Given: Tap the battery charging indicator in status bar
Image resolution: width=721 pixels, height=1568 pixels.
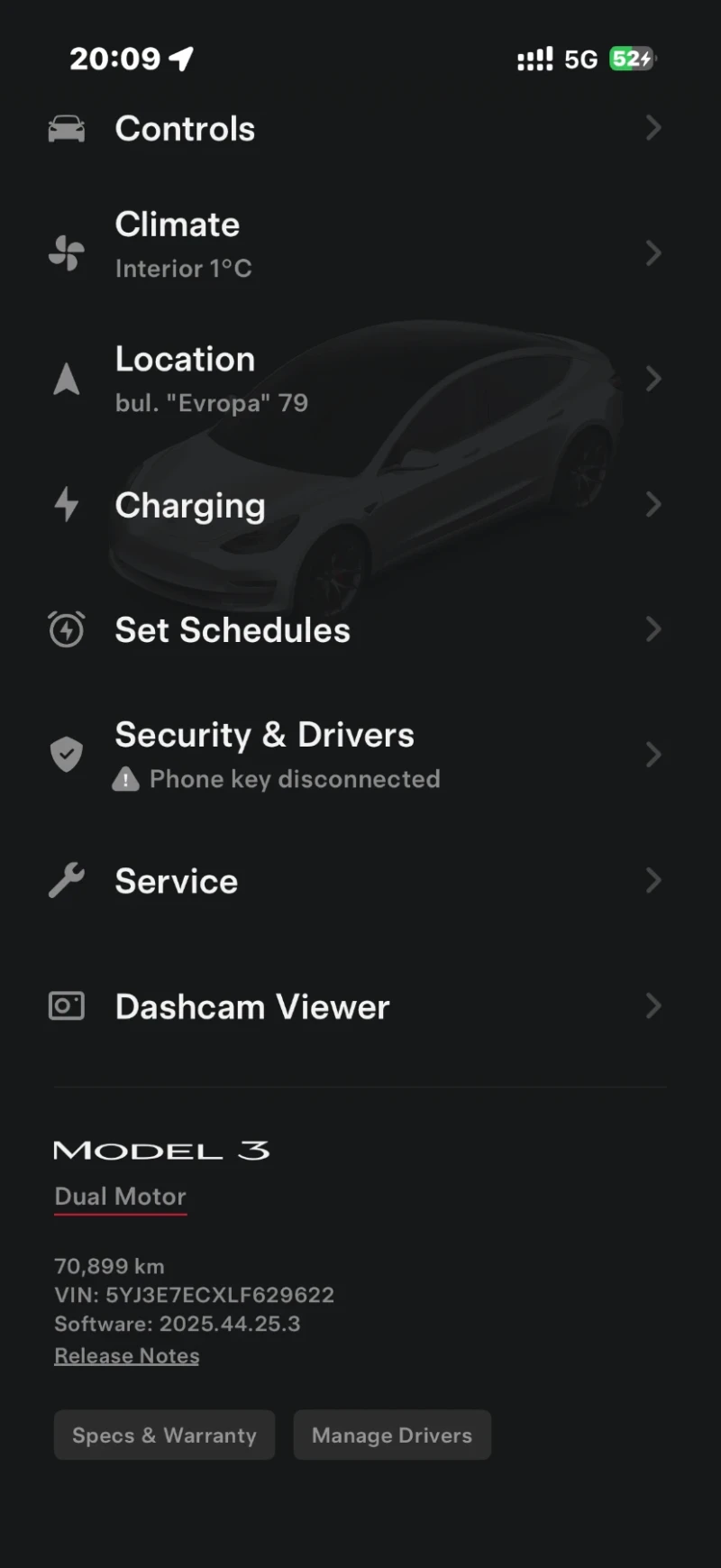Looking at the screenshot, I should [629, 58].
